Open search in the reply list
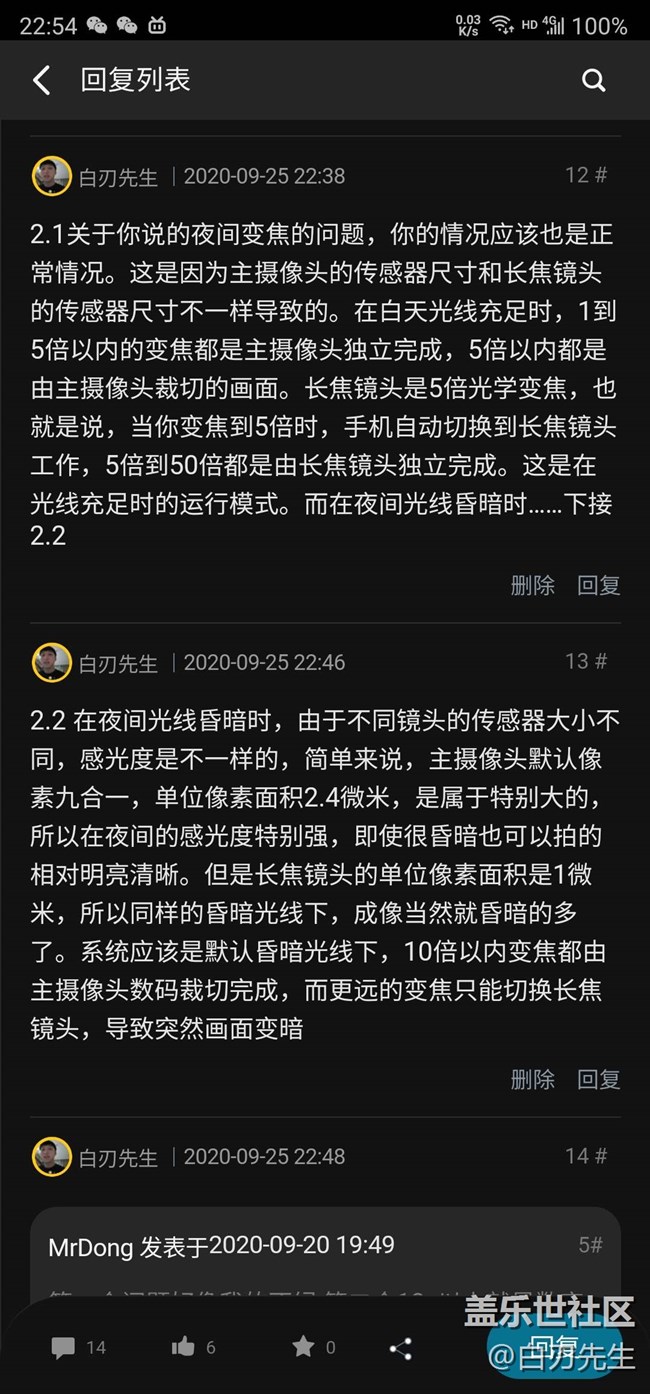The width and height of the screenshot is (650, 1394). click(x=594, y=81)
